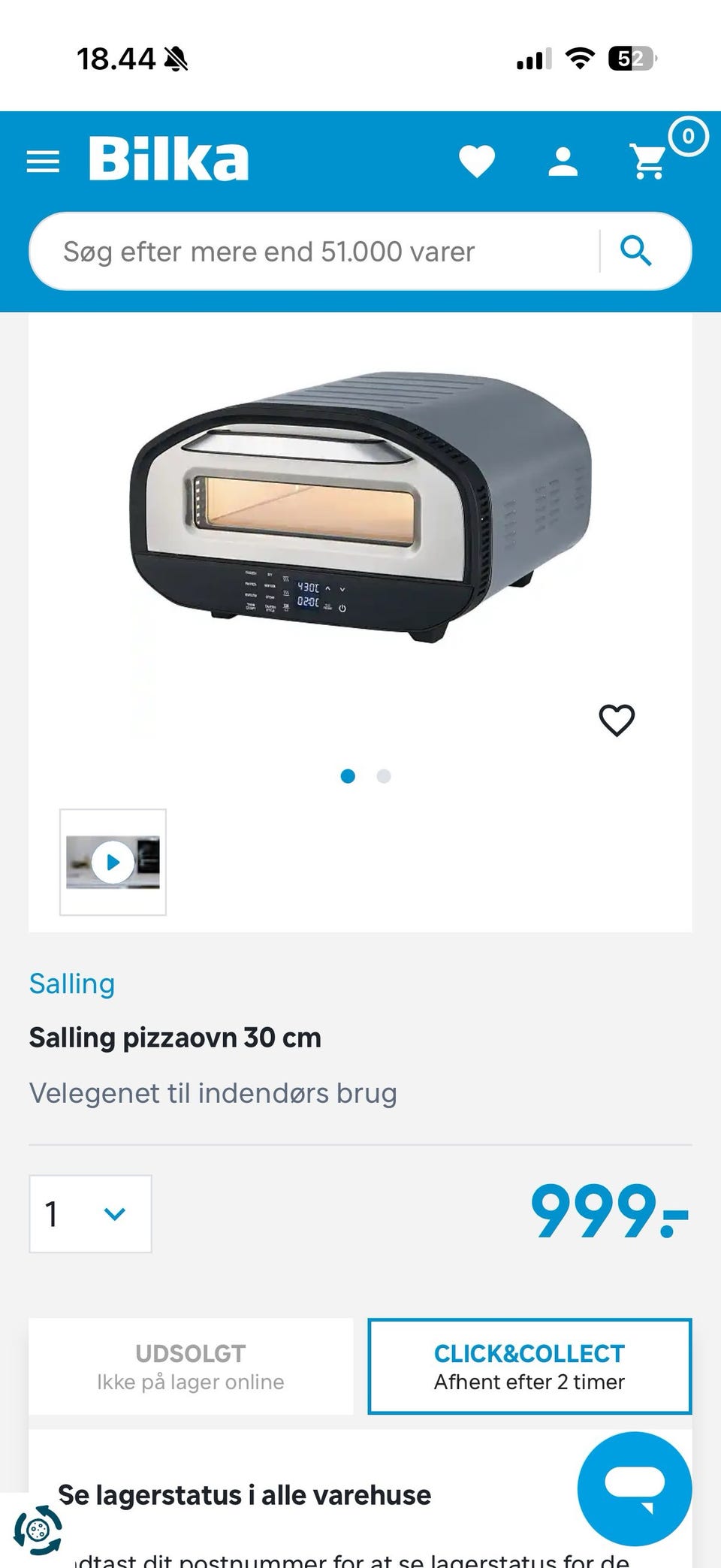
Task: Click the search input field
Action: point(300,251)
